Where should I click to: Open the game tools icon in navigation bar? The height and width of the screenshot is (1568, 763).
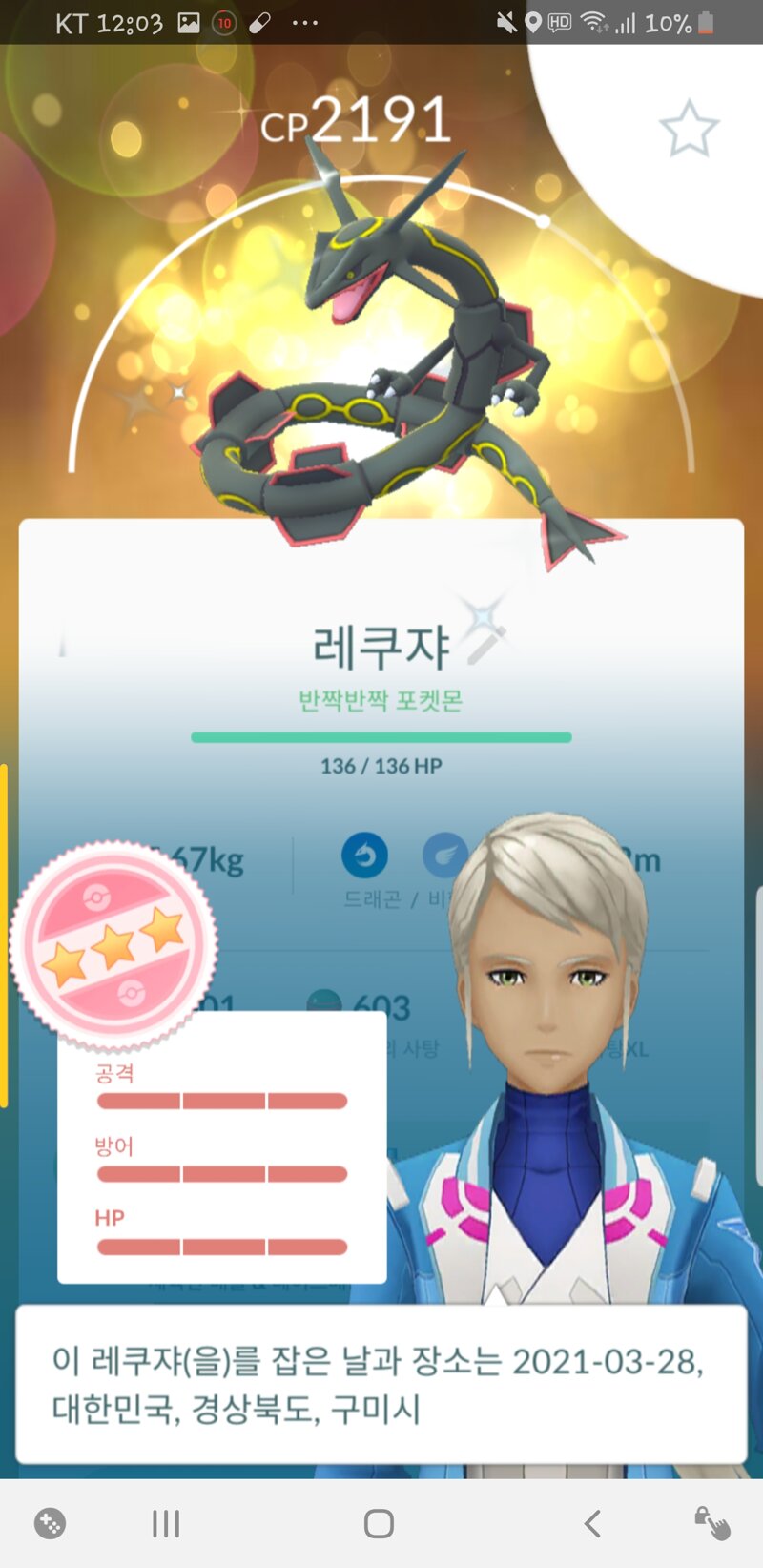(x=50, y=1523)
